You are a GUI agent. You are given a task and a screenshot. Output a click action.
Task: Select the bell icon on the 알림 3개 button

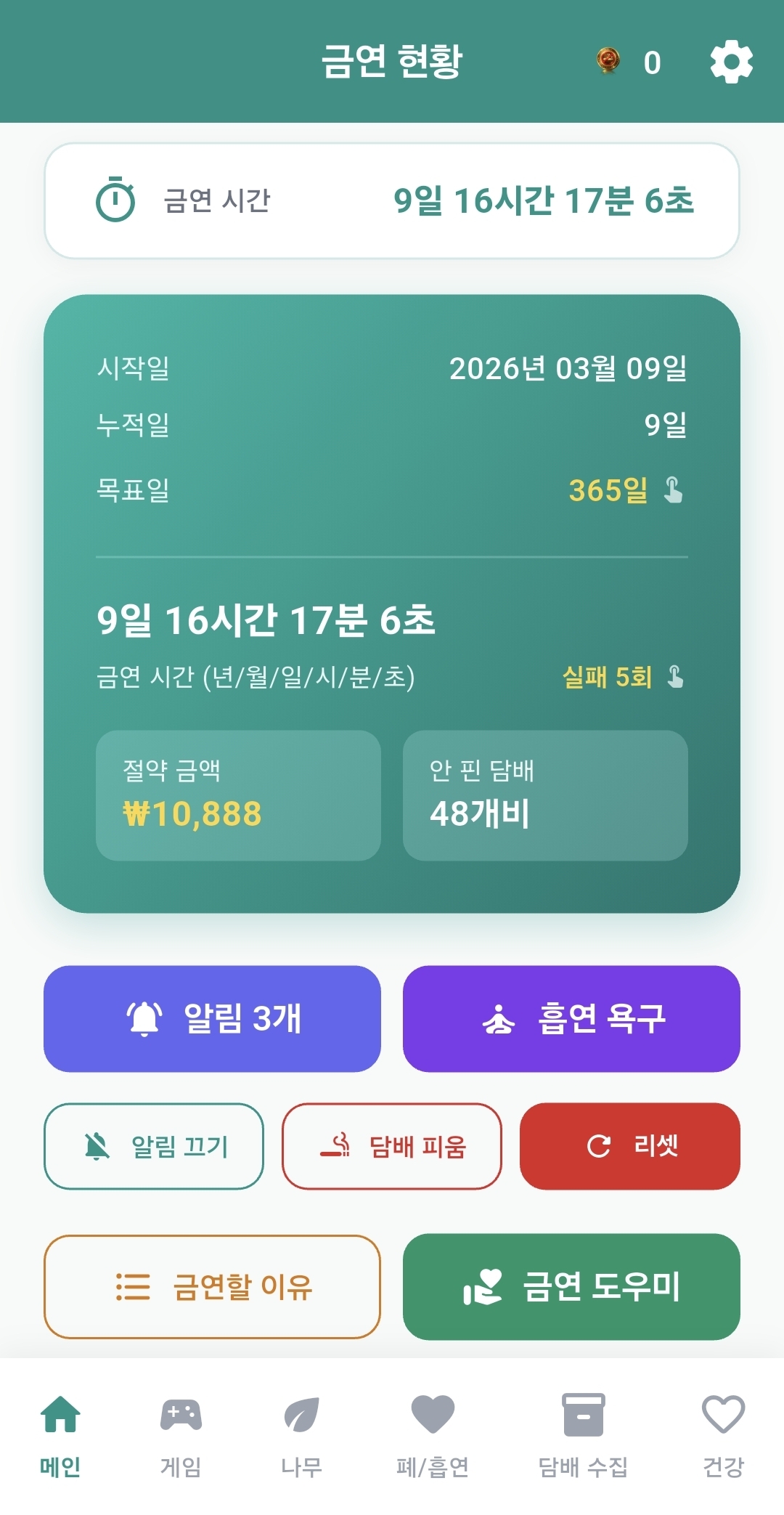tap(145, 1018)
